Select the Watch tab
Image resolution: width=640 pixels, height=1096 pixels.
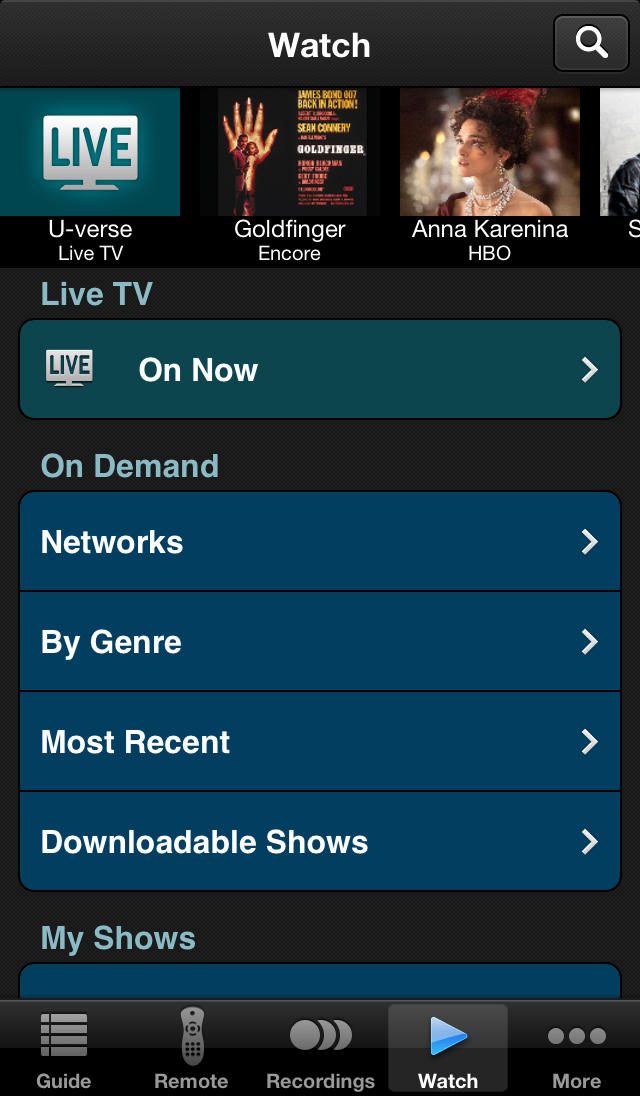(448, 1050)
